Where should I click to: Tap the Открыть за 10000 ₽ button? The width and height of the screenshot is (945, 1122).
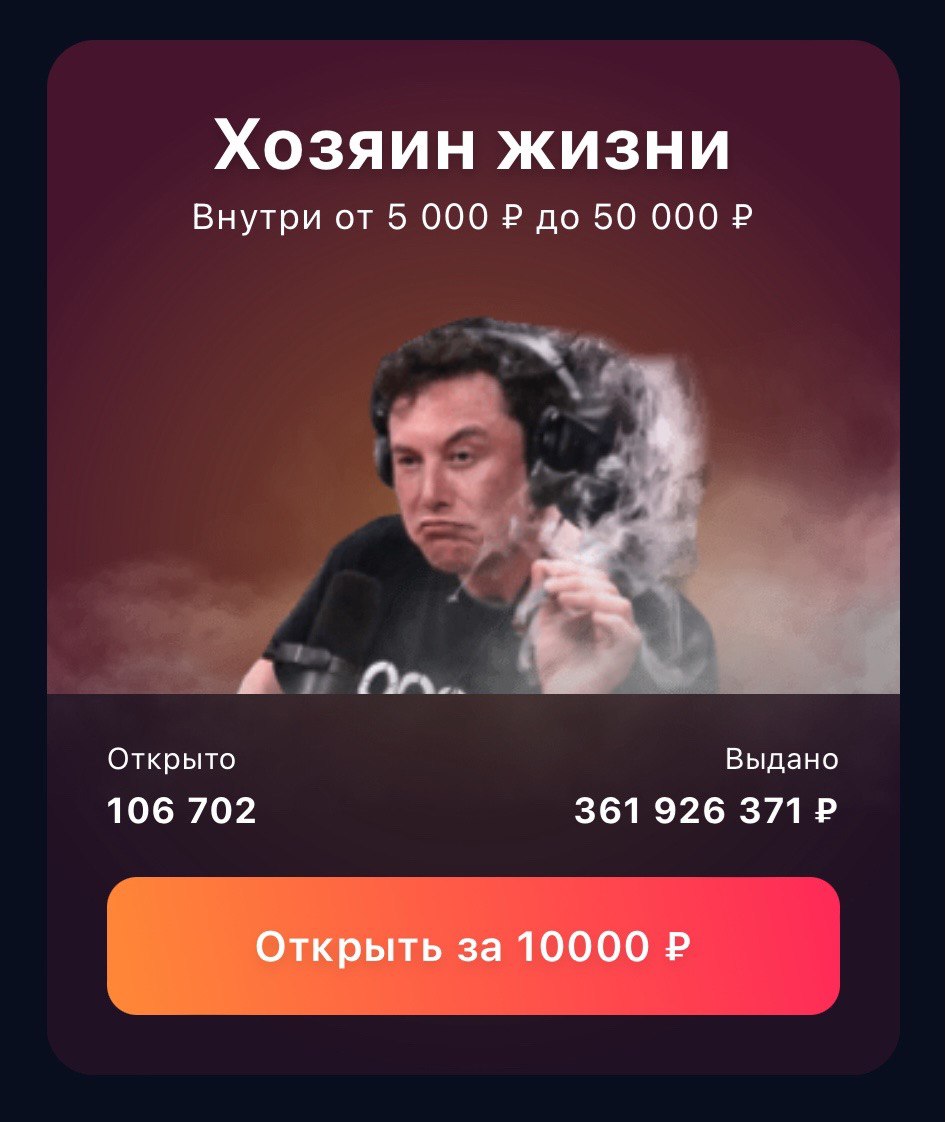[x=472, y=946]
